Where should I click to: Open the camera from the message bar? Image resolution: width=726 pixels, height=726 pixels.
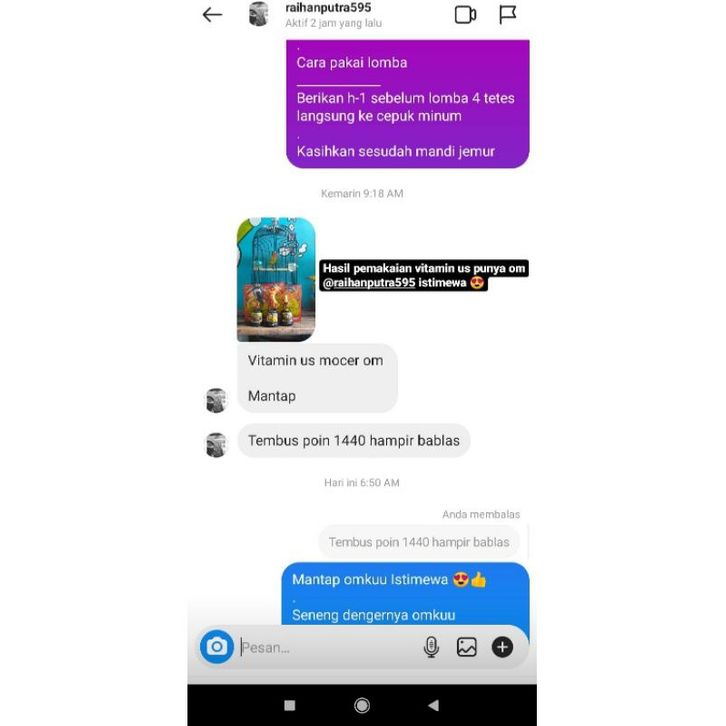click(x=216, y=647)
